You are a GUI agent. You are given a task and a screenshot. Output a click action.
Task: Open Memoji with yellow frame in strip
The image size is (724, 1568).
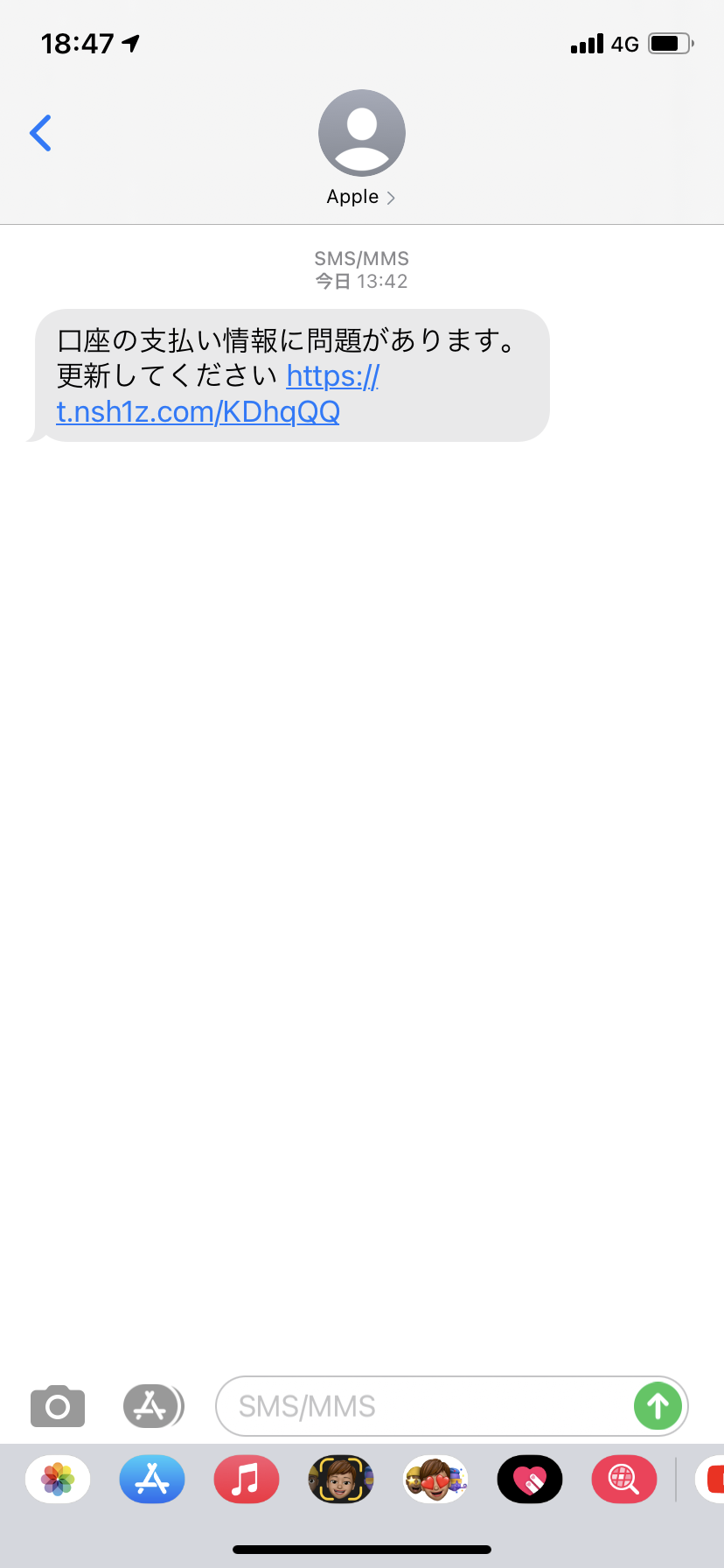pos(341,1480)
